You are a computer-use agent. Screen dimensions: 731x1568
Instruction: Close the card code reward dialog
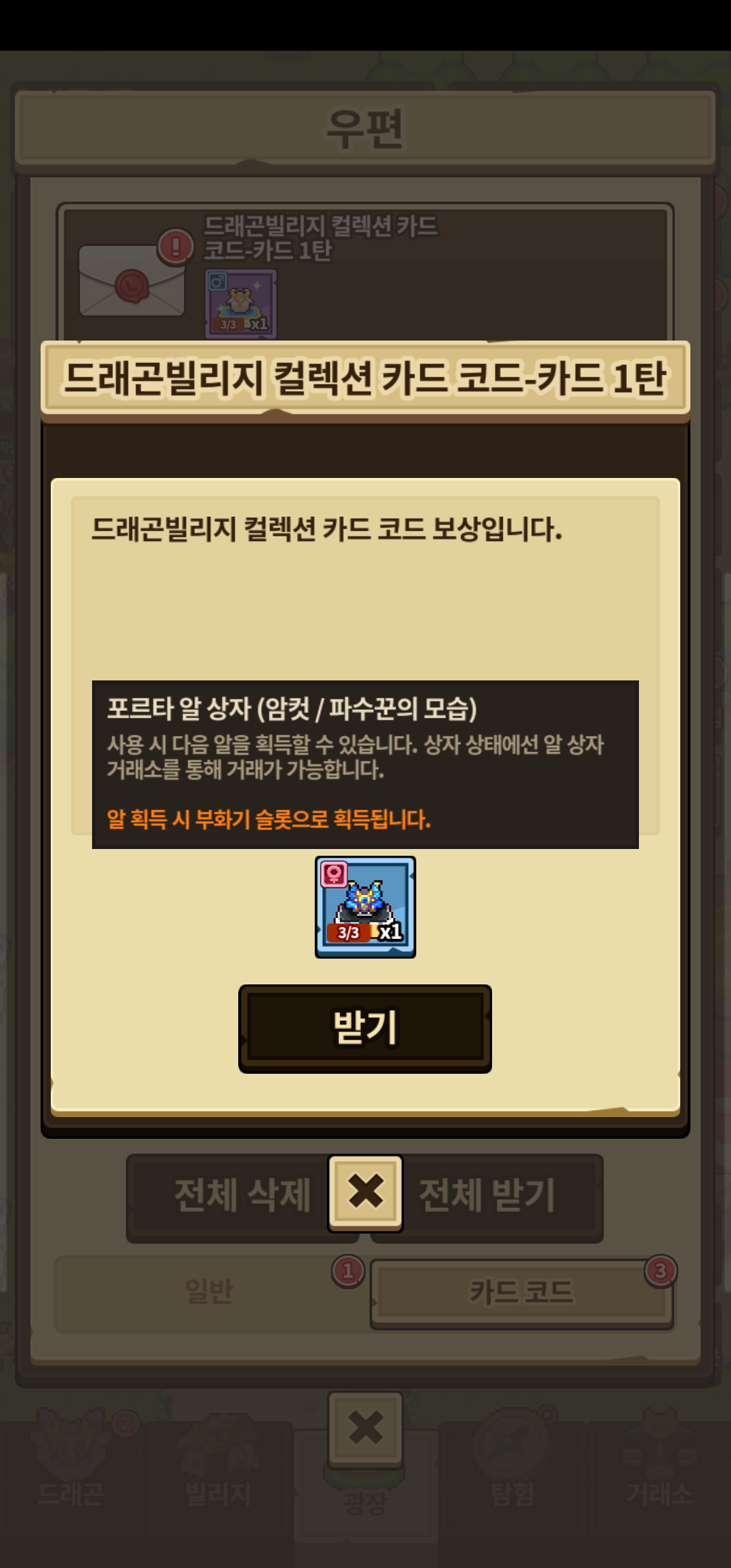point(365,1192)
